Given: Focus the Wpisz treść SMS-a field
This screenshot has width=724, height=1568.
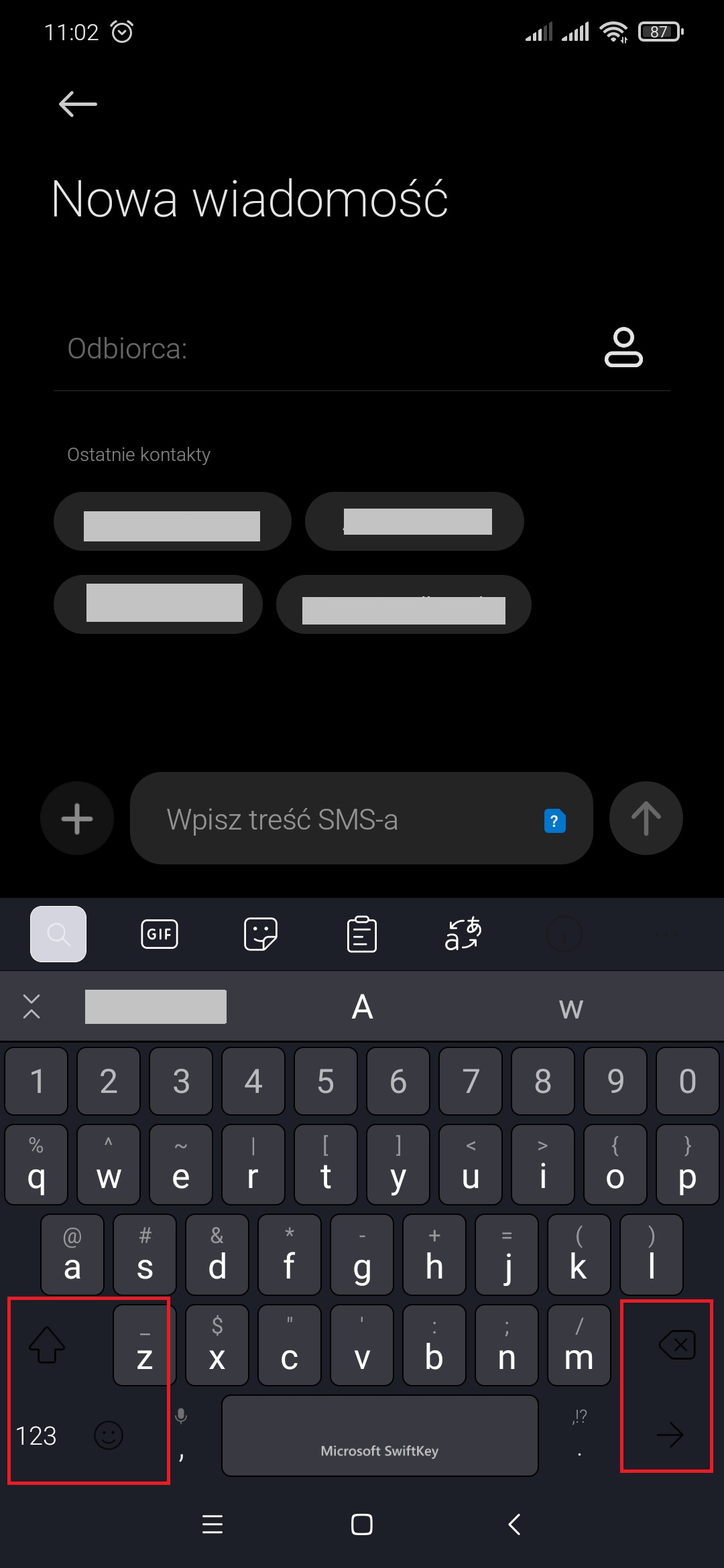Looking at the screenshot, I should (349, 819).
